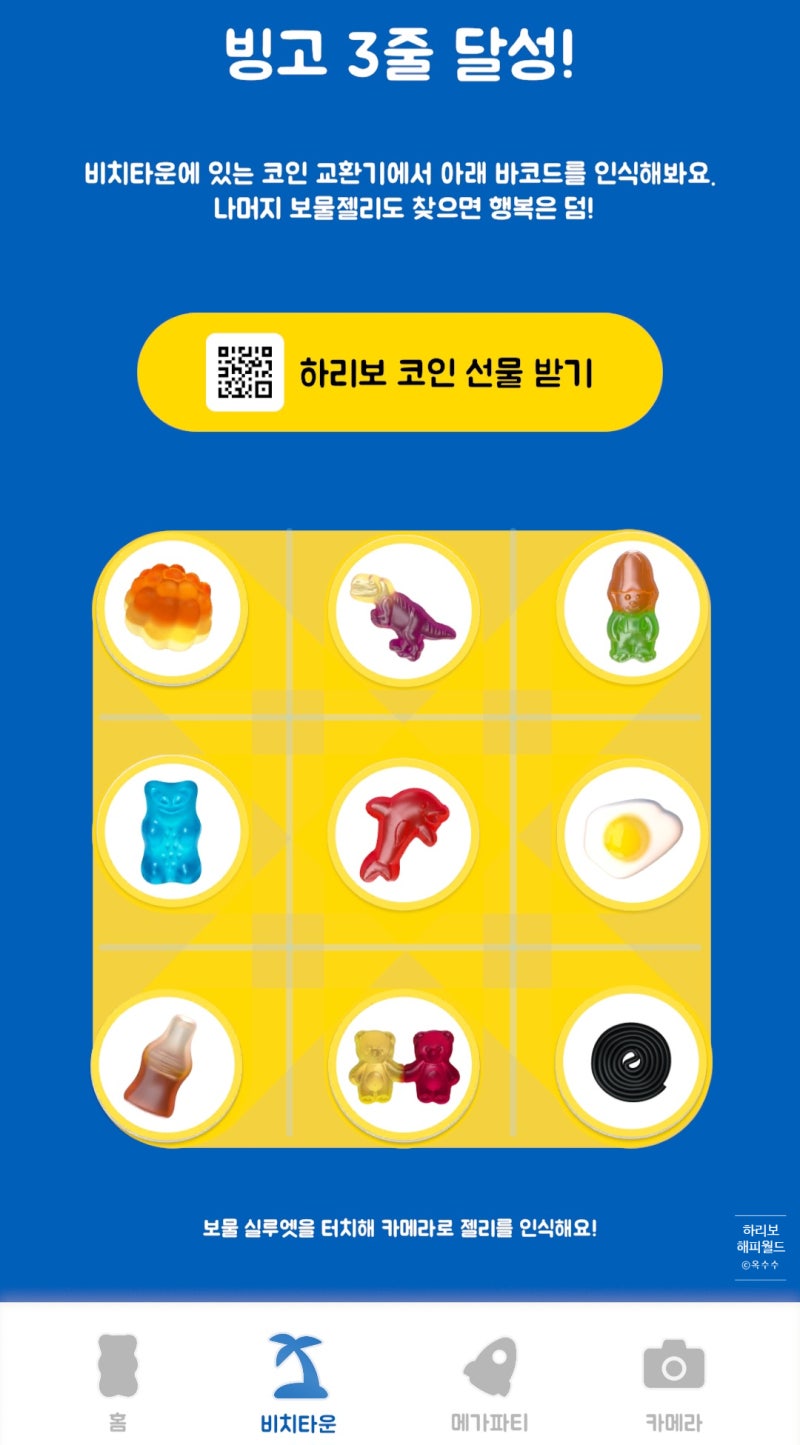Select the fried egg gummy cell
Viewport: 800px width, 1445px height.
[632, 832]
